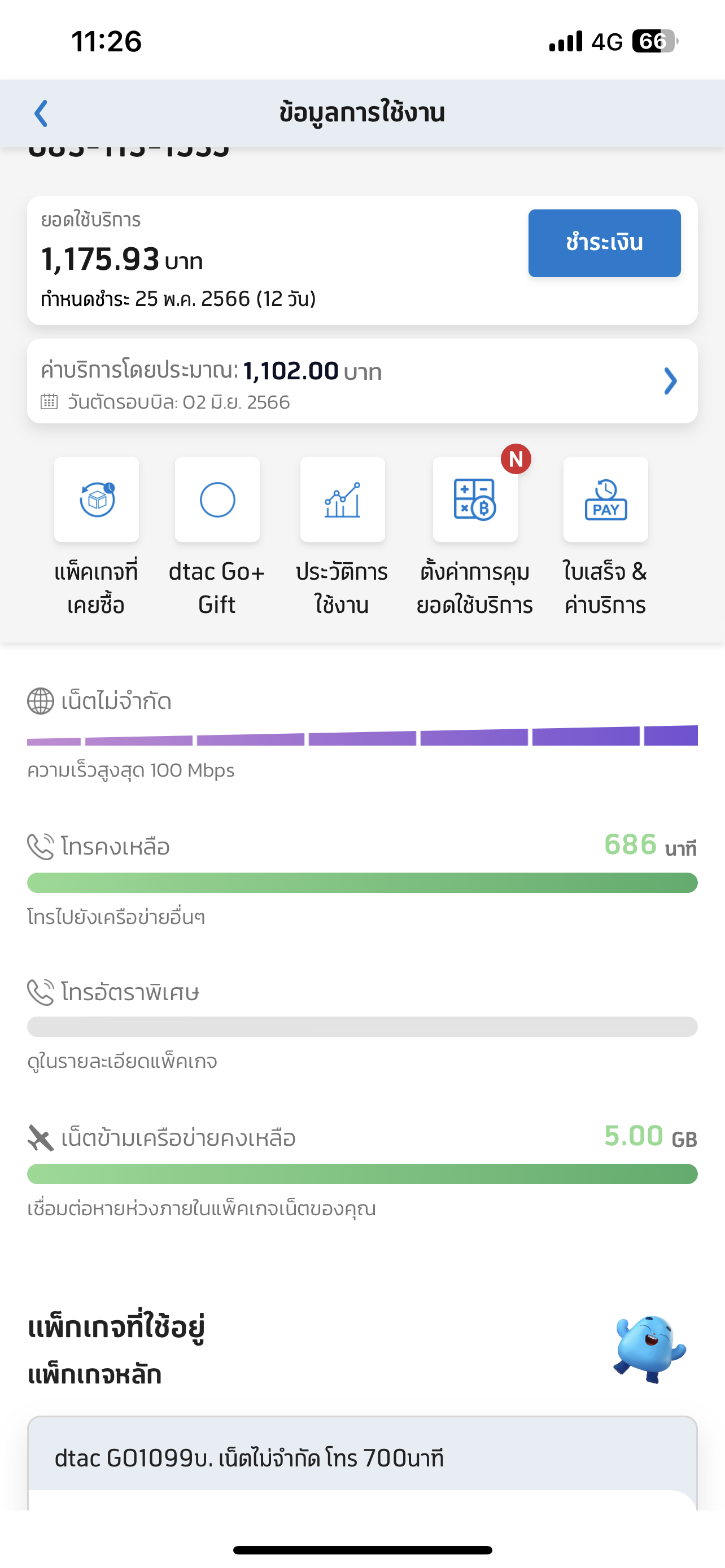Open the ค่าบริการโดยประมาณ estimated charges row
Viewport: 725px width, 1568px height.
click(x=362, y=381)
